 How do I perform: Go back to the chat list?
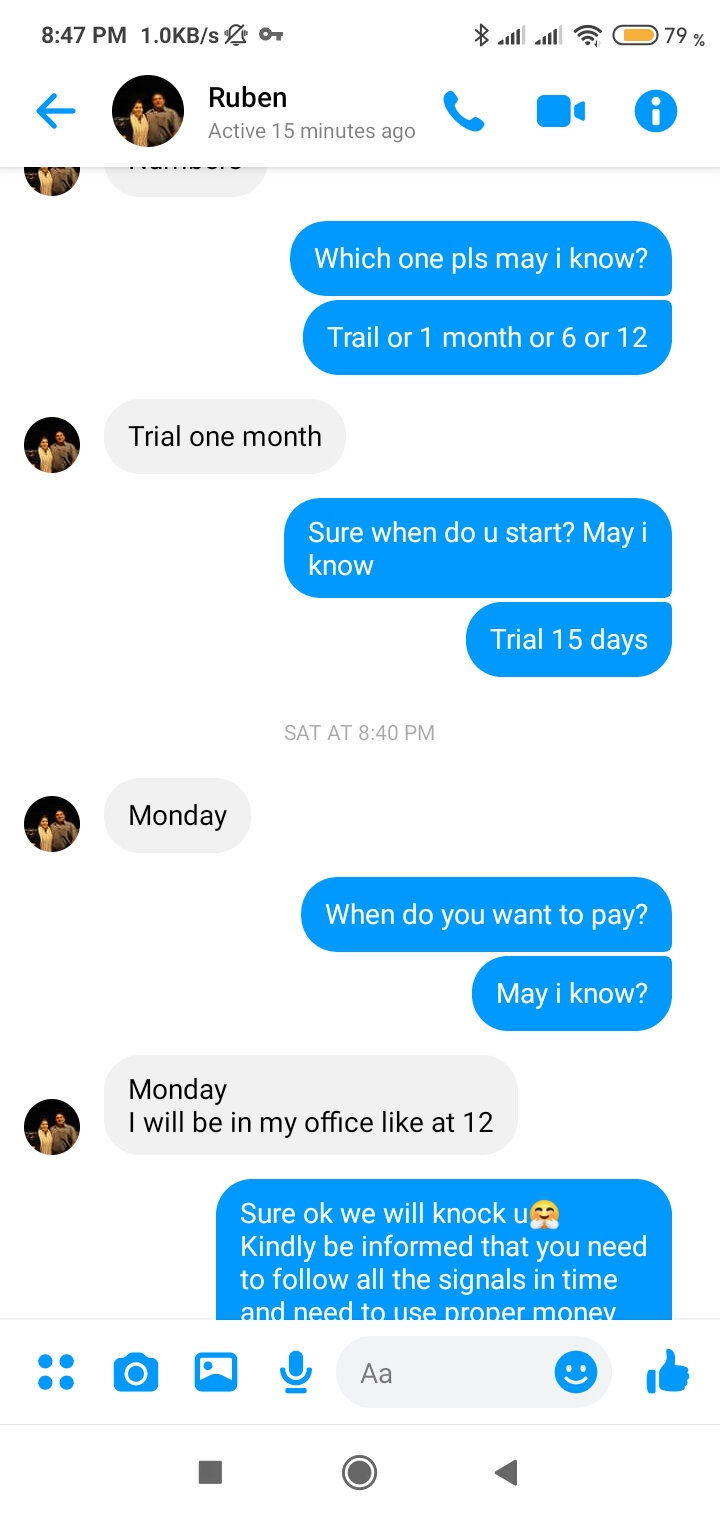(x=55, y=111)
